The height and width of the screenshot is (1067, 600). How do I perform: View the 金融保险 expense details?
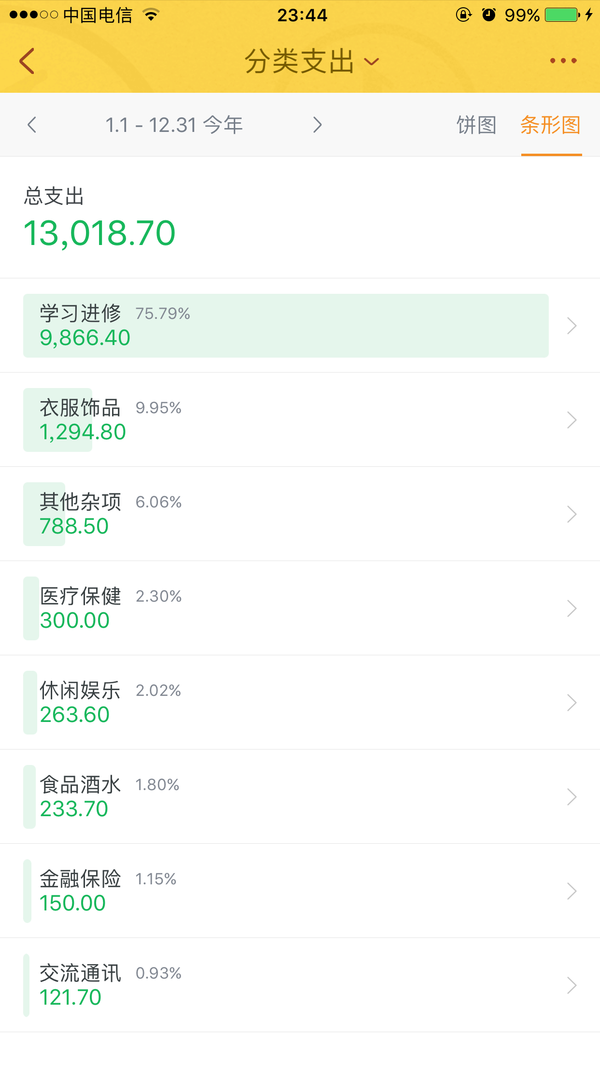click(x=300, y=891)
